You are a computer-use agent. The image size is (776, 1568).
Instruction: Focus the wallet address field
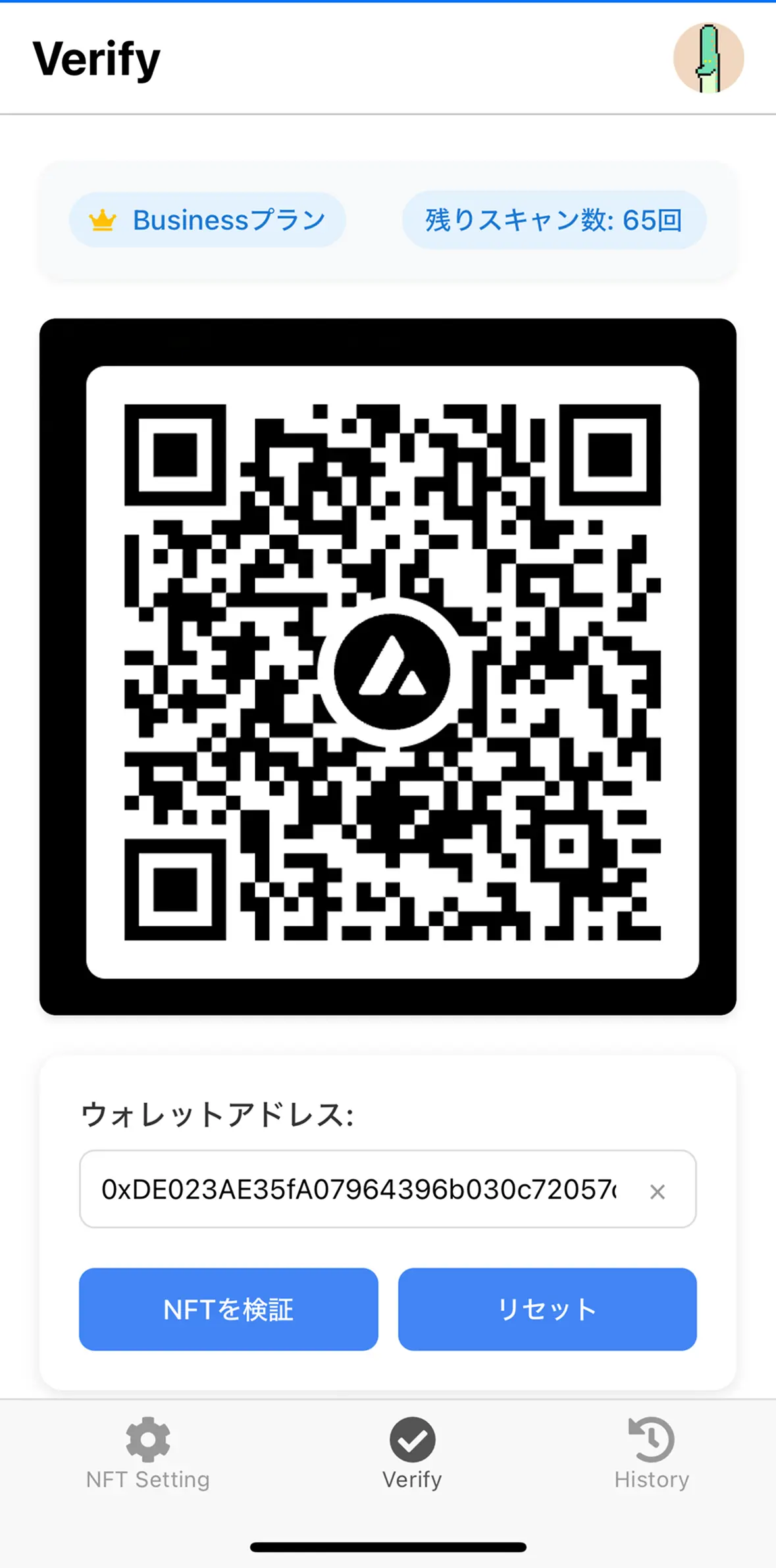pos(359,1190)
